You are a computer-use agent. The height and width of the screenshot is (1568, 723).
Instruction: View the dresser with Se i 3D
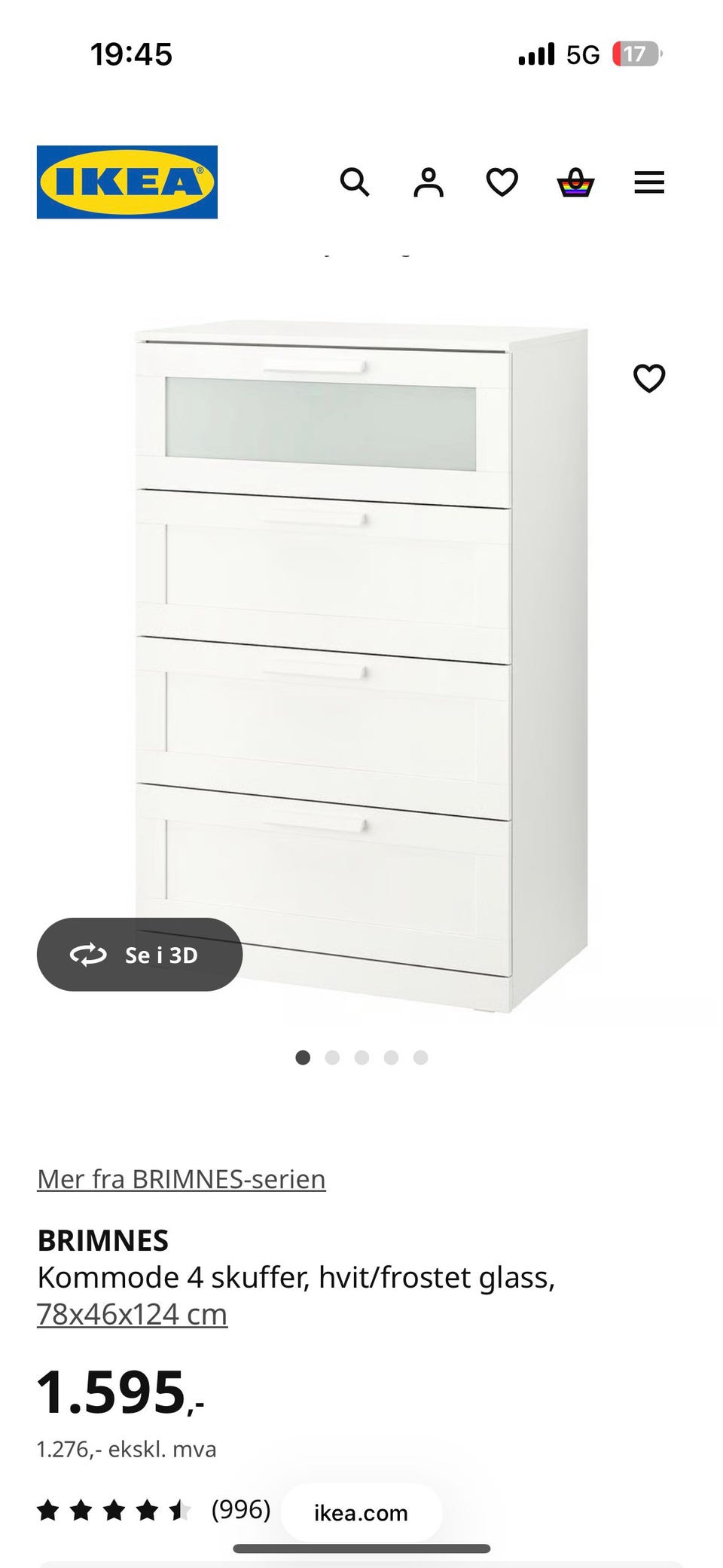point(139,955)
